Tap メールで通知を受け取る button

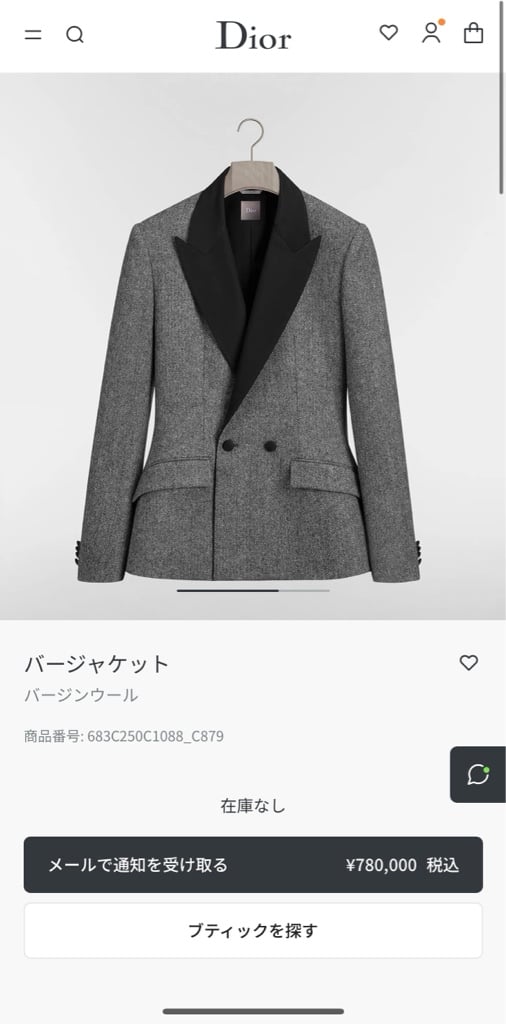tap(253, 865)
